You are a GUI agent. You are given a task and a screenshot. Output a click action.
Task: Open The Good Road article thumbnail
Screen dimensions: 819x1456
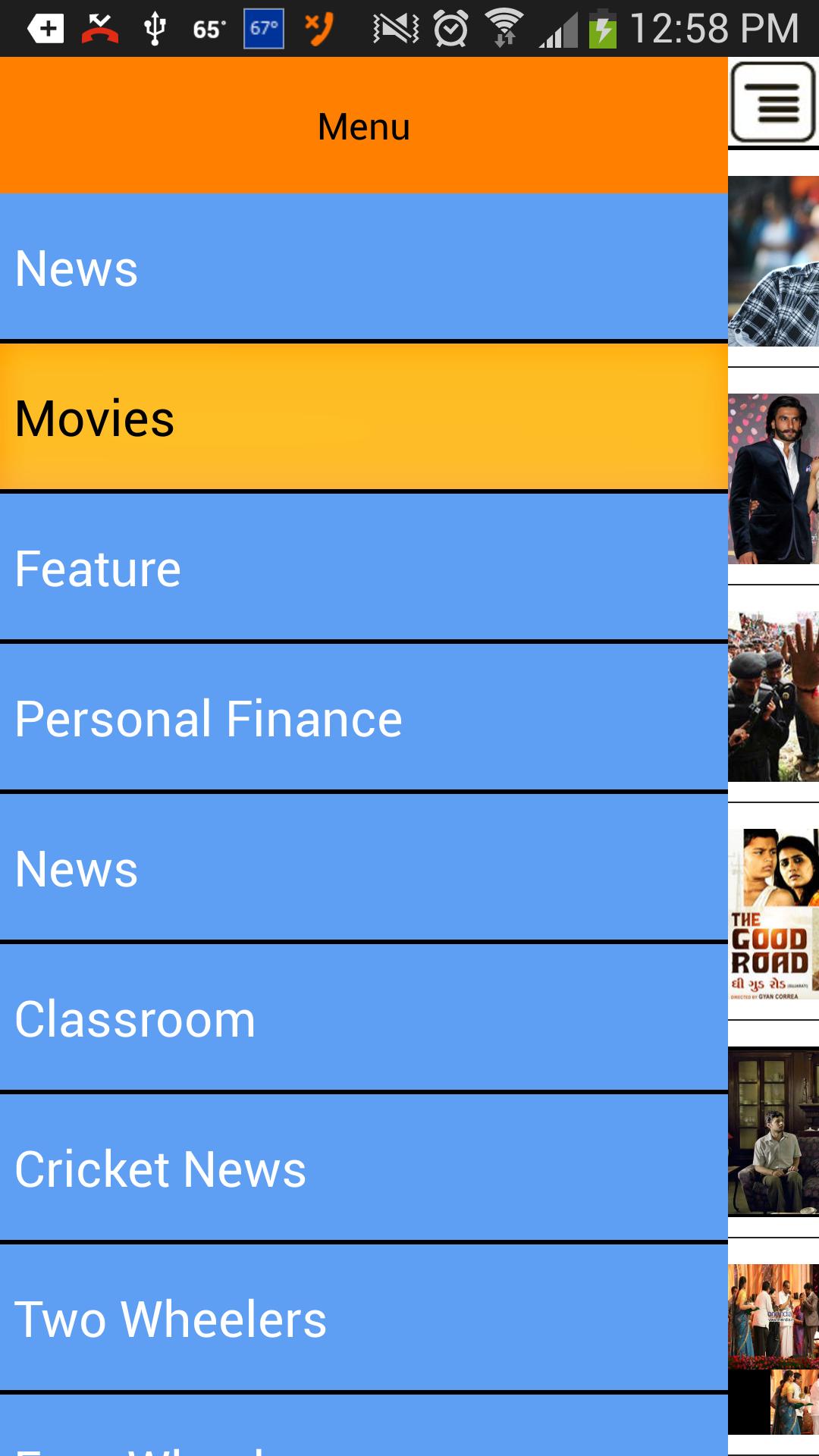click(x=773, y=915)
